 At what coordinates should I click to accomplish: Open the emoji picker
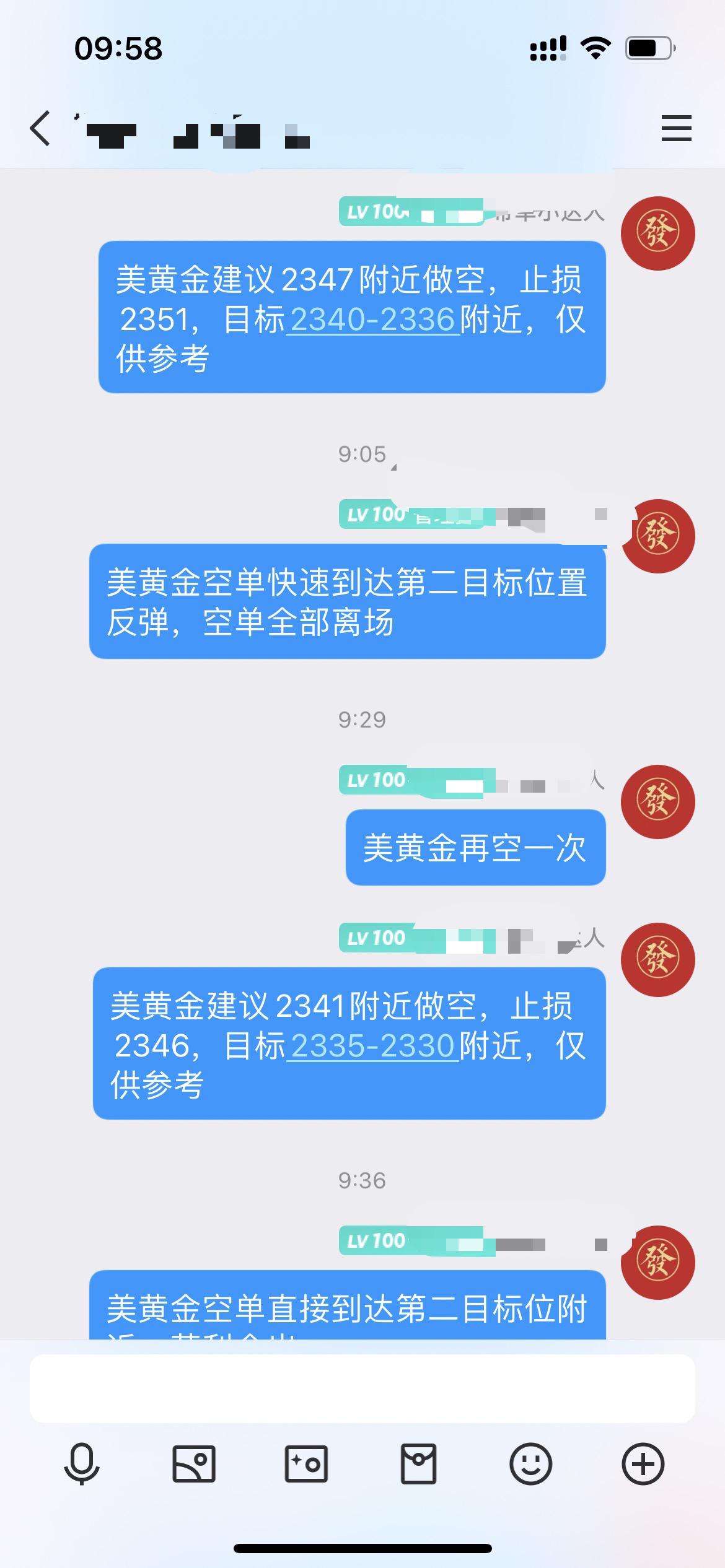click(x=530, y=1464)
